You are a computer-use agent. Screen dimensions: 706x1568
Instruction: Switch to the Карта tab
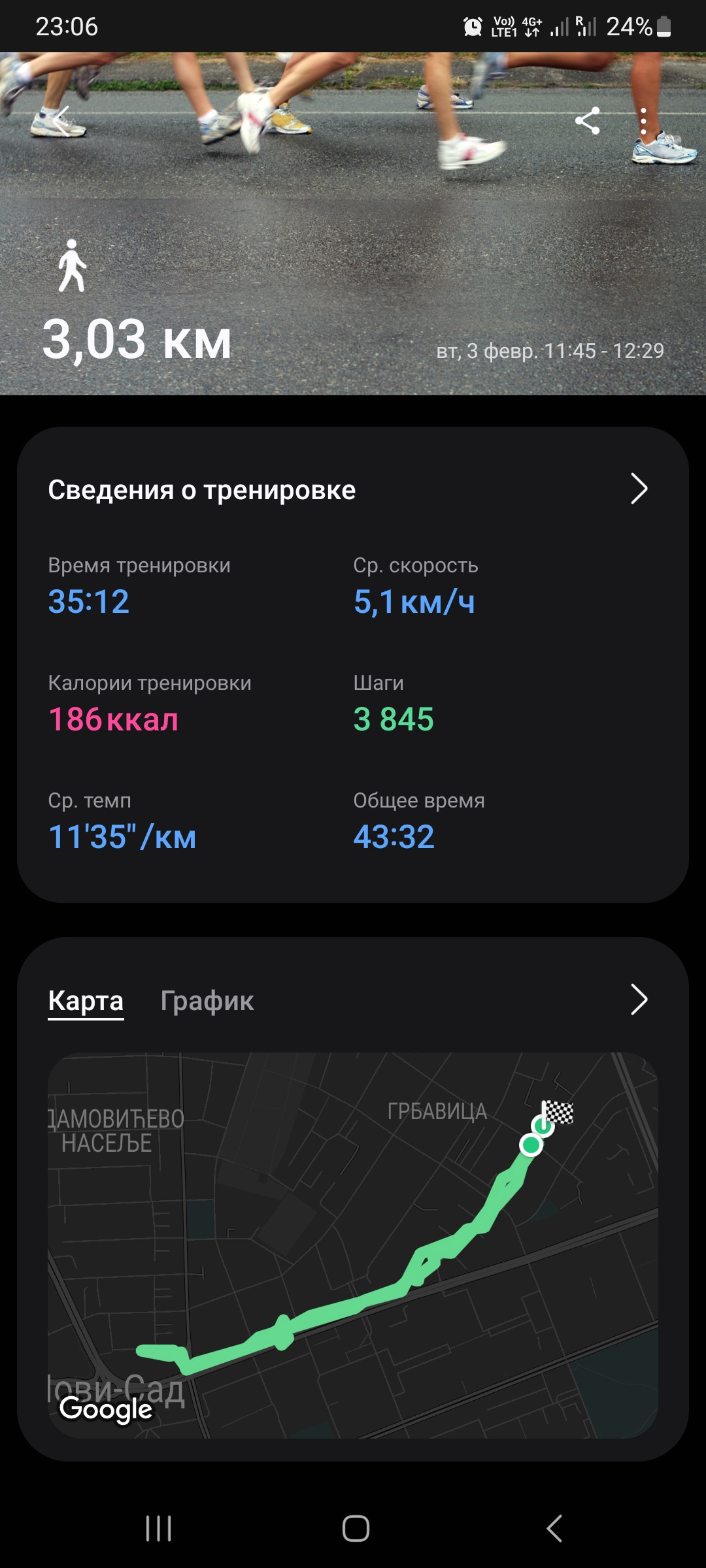click(86, 1001)
